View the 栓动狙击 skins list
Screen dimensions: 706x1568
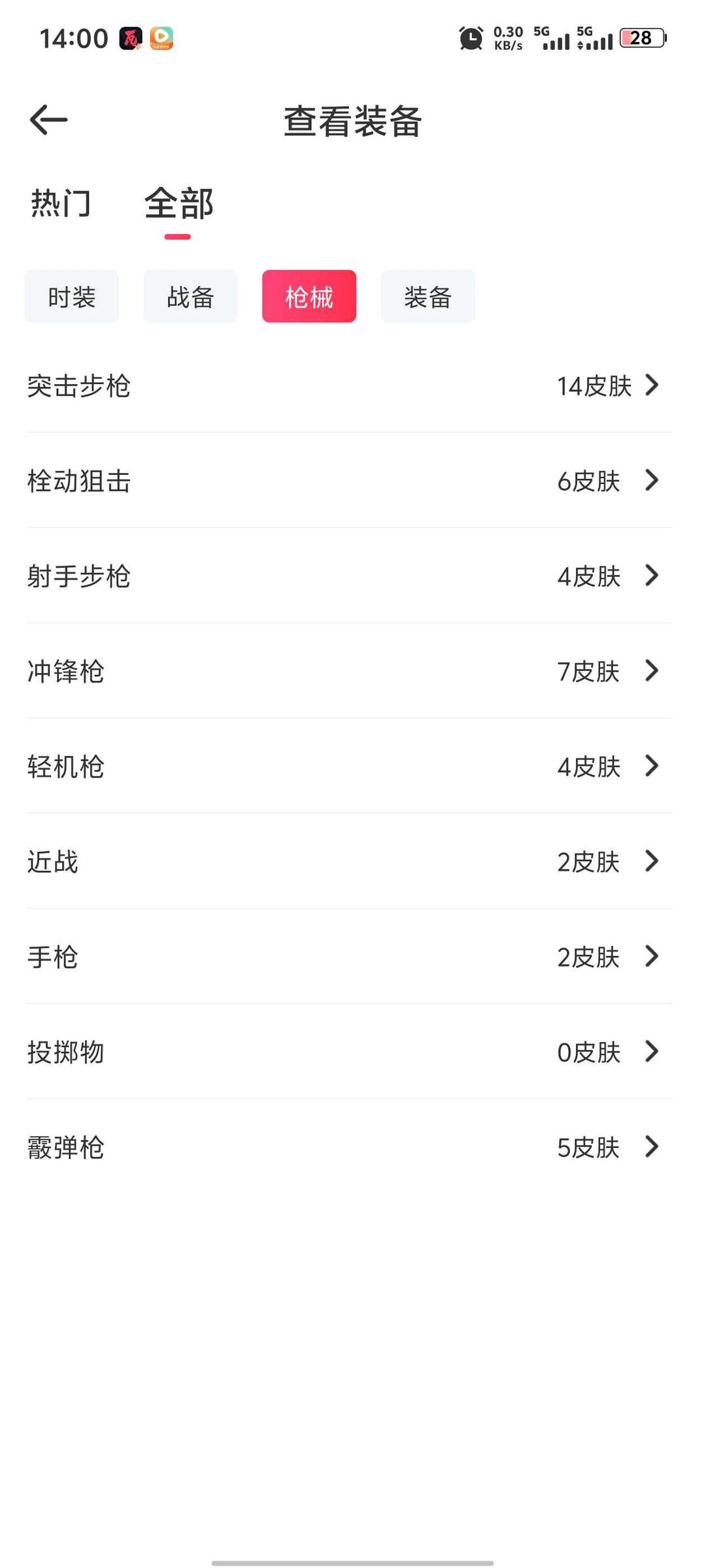tap(349, 481)
